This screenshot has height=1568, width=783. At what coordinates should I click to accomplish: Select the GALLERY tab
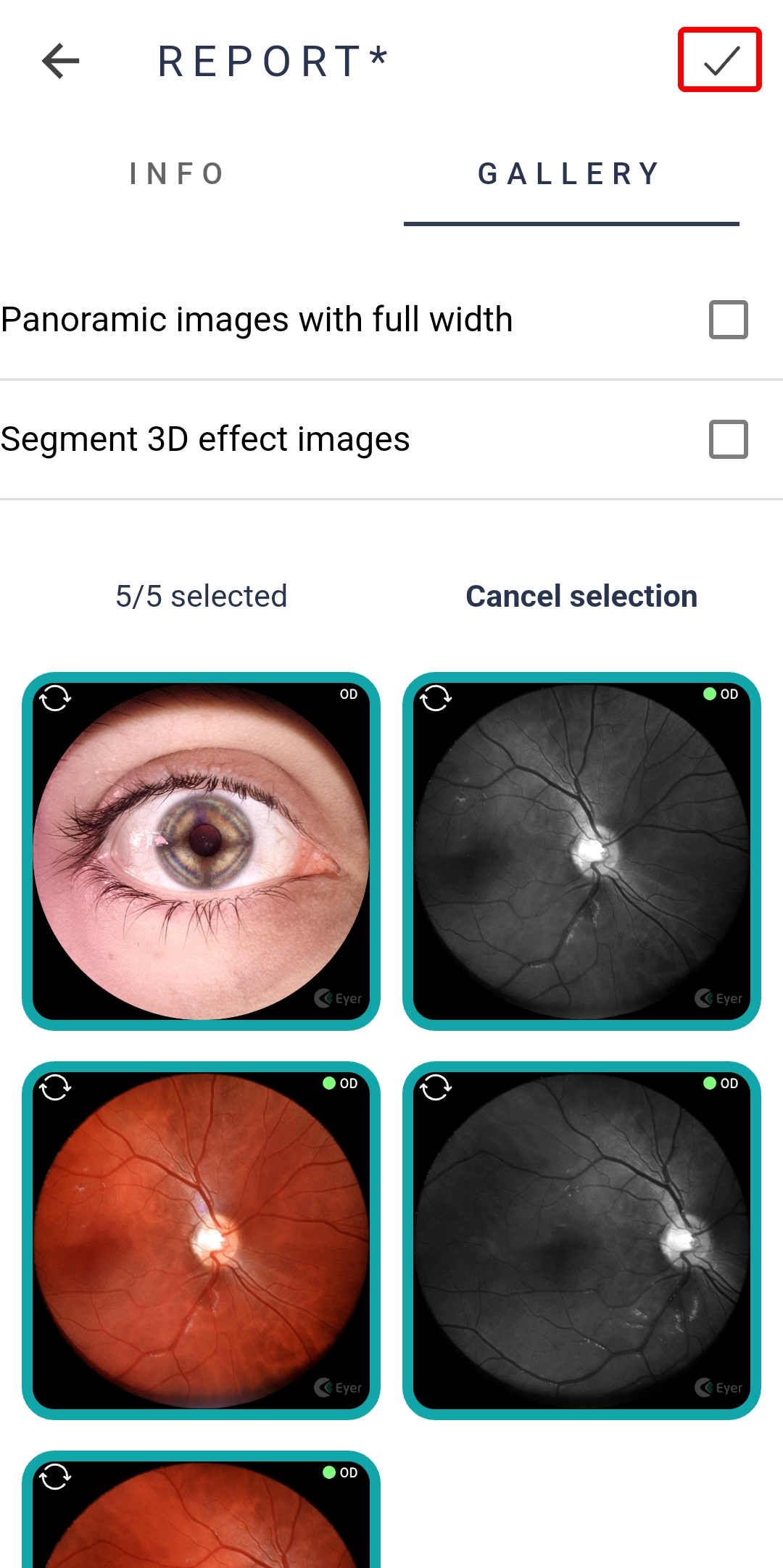click(x=571, y=174)
